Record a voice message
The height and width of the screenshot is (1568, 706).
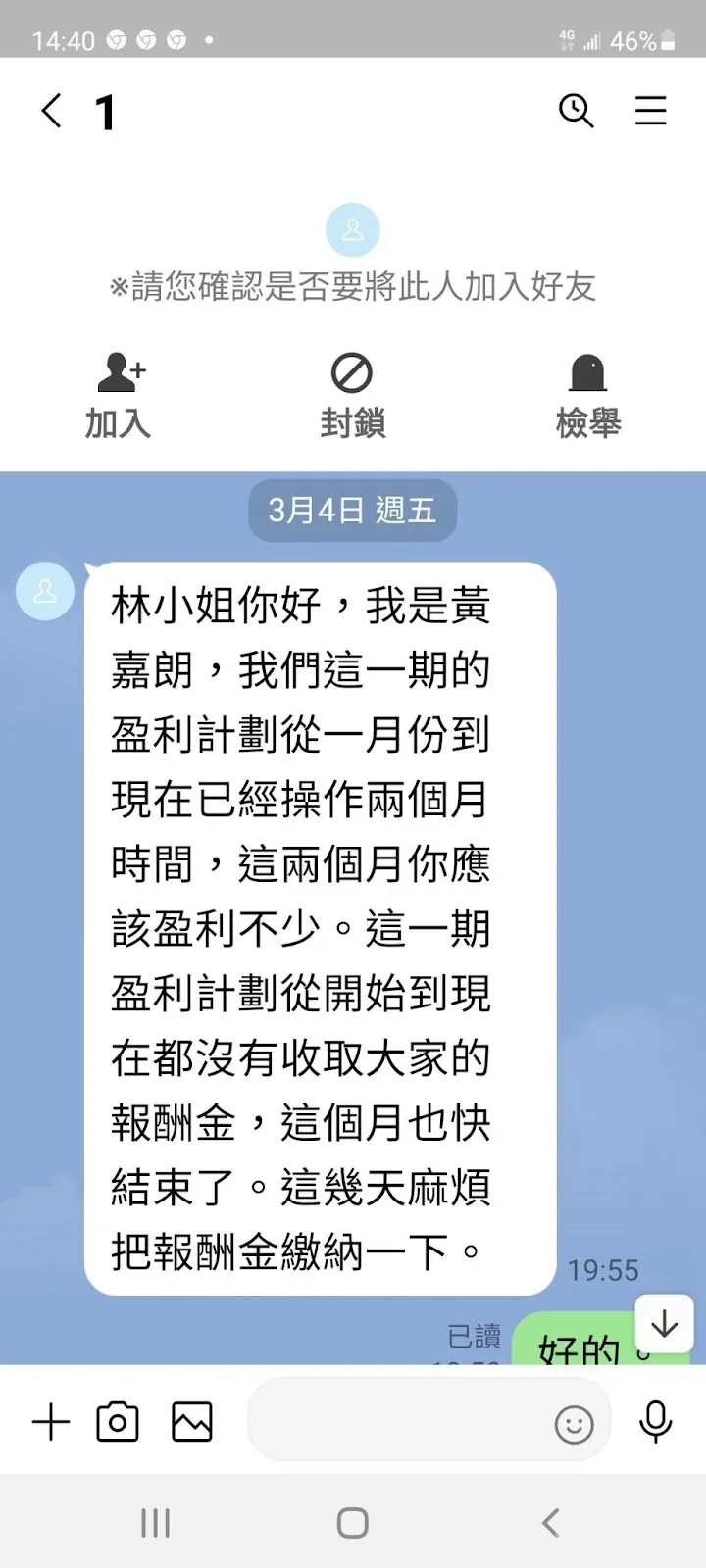click(x=656, y=1422)
